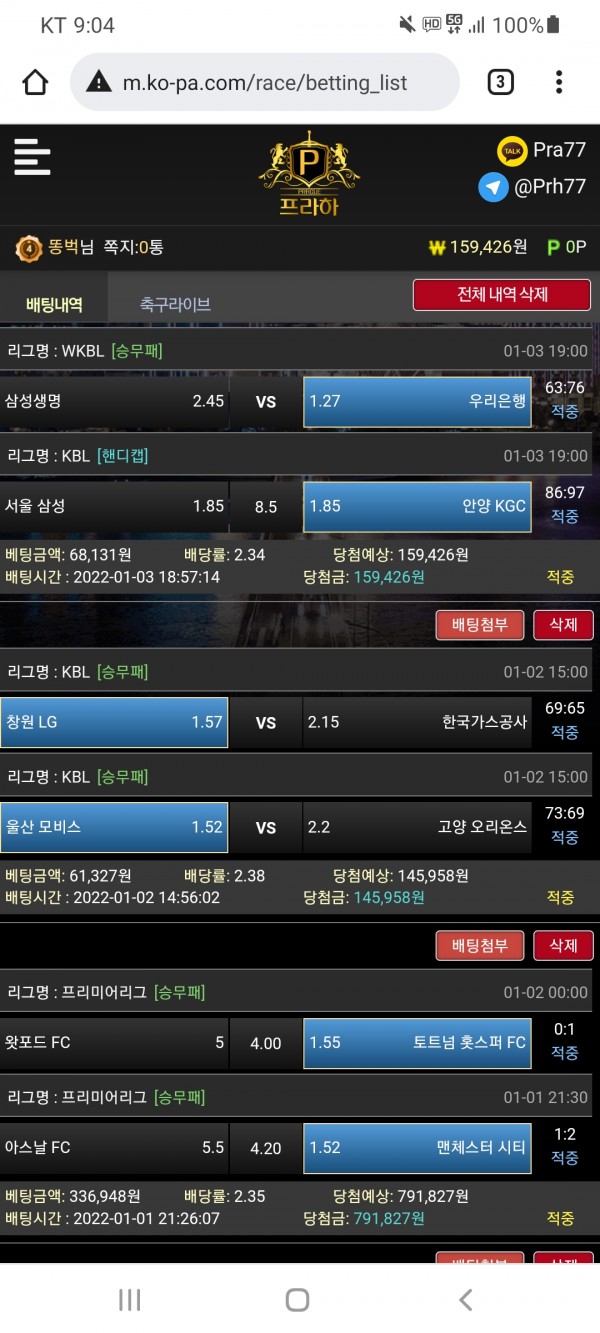Switch to the 축구라이브 tab
600x1333 pixels.
click(175, 304)
